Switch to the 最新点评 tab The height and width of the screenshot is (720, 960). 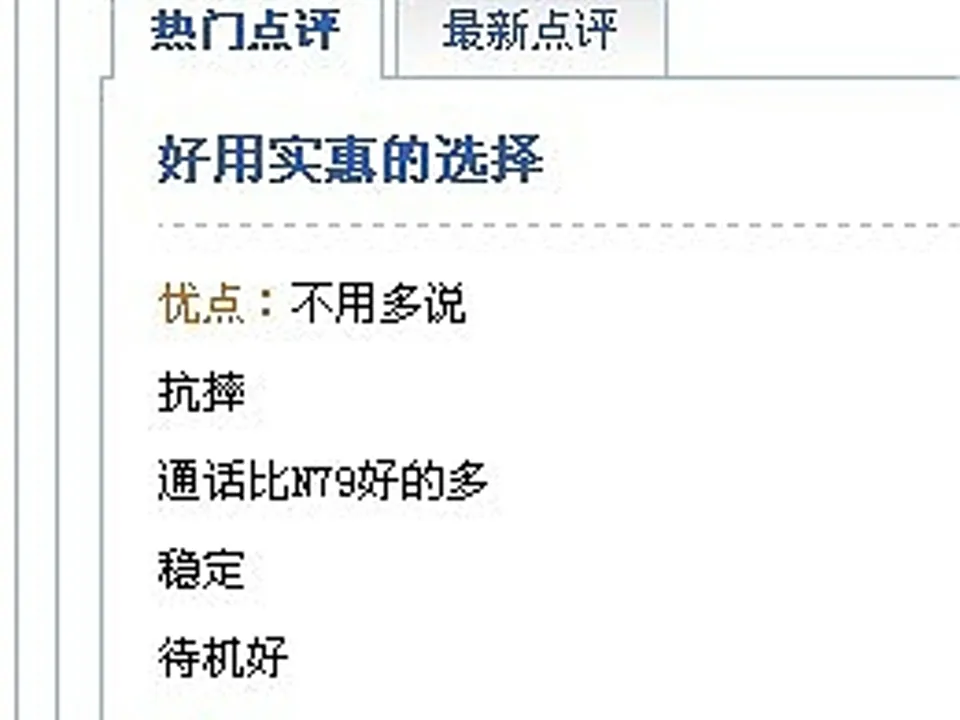point(530,33)
